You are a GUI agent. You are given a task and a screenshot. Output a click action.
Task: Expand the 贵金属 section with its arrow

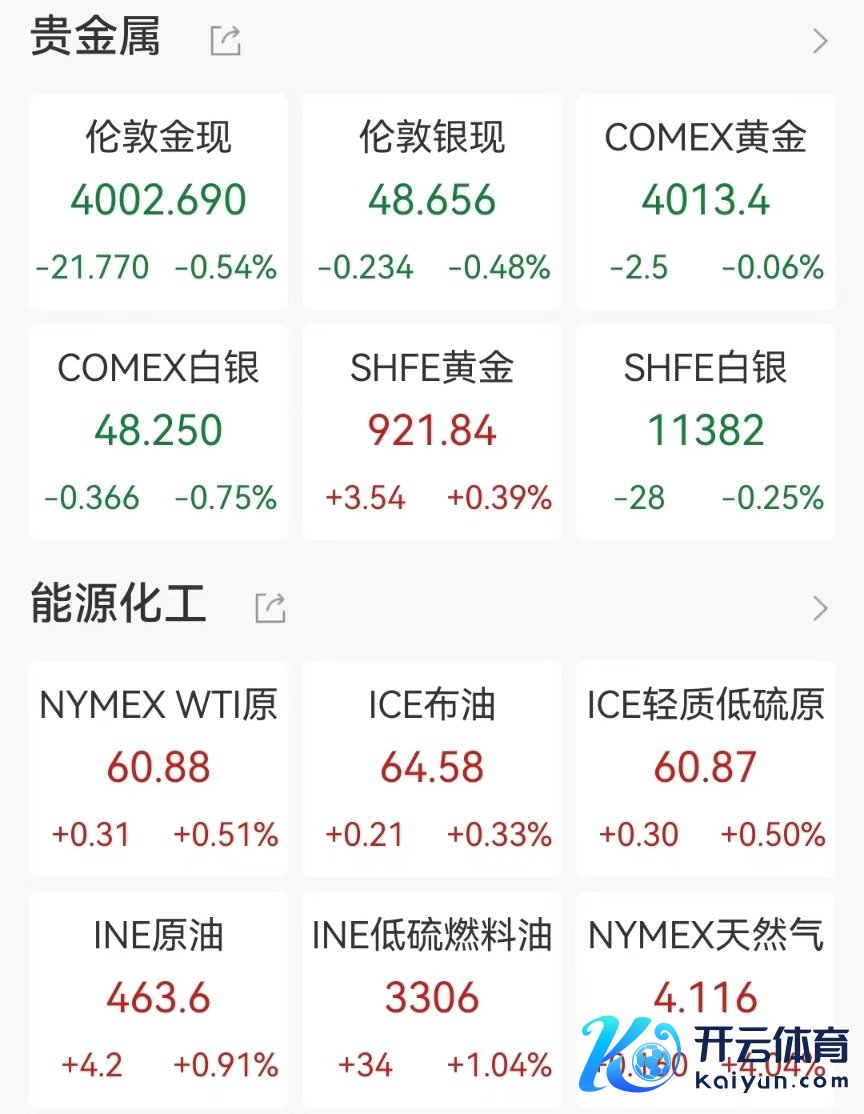point(820,41)
